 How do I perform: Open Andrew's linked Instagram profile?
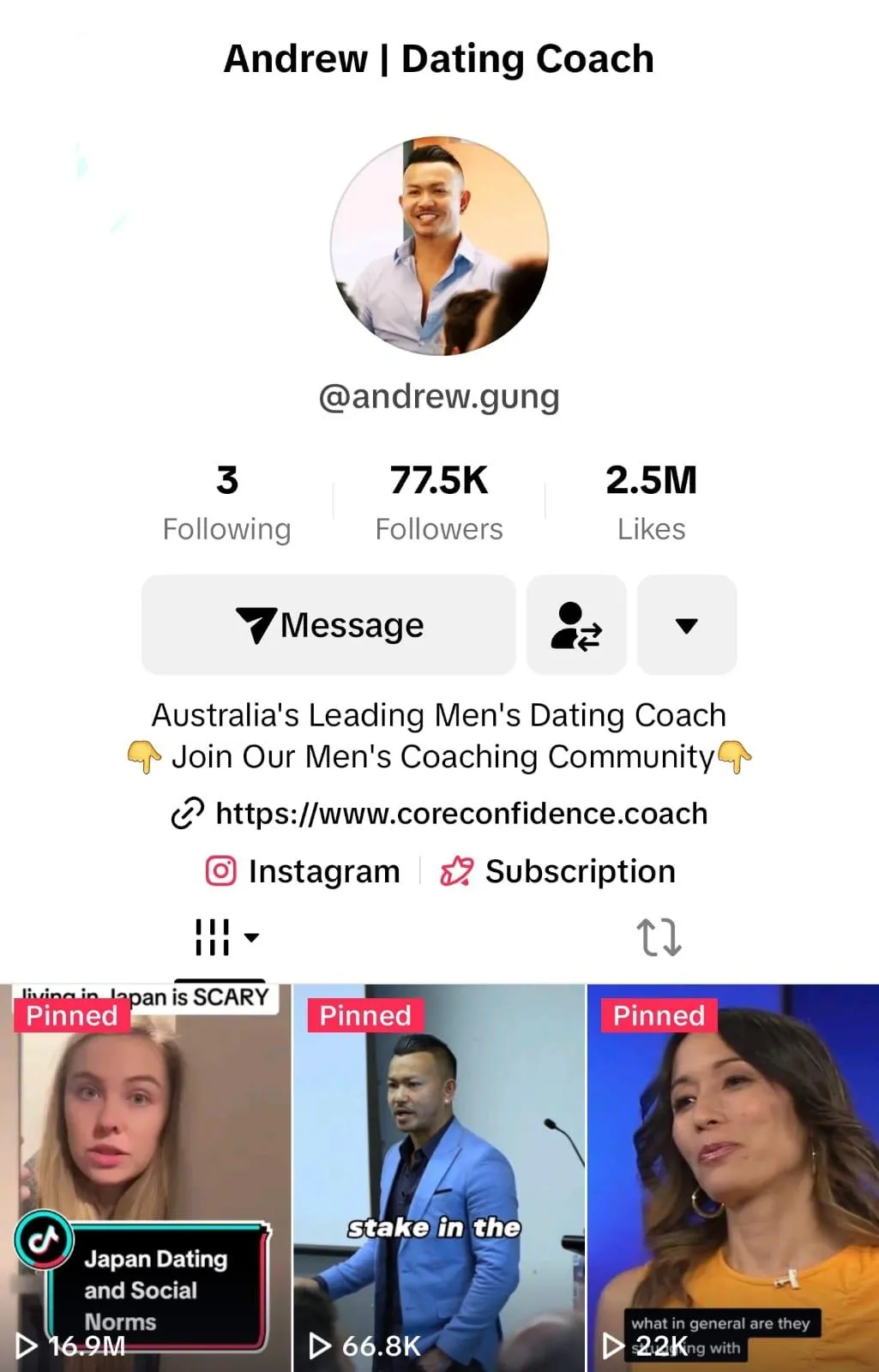304,871
